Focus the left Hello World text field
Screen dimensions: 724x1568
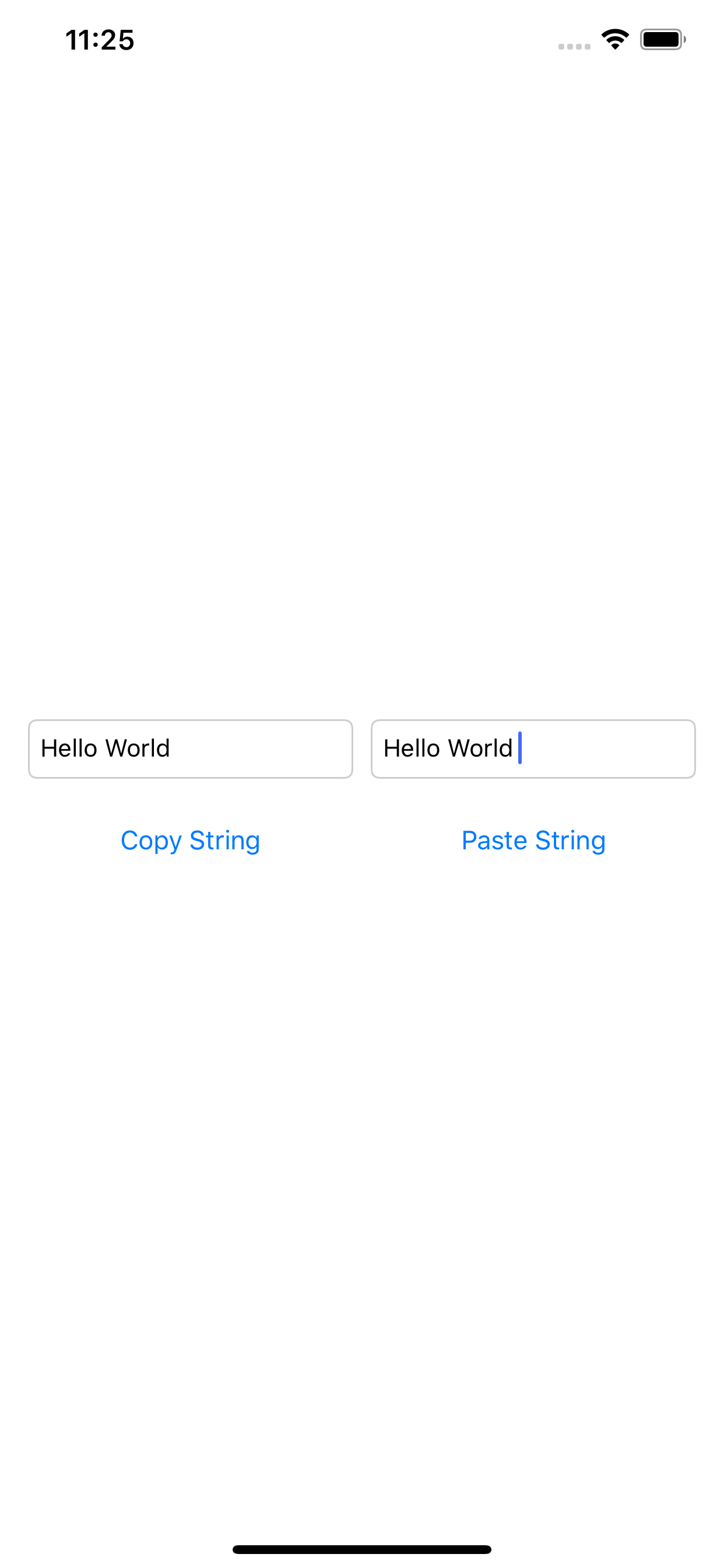191,748
